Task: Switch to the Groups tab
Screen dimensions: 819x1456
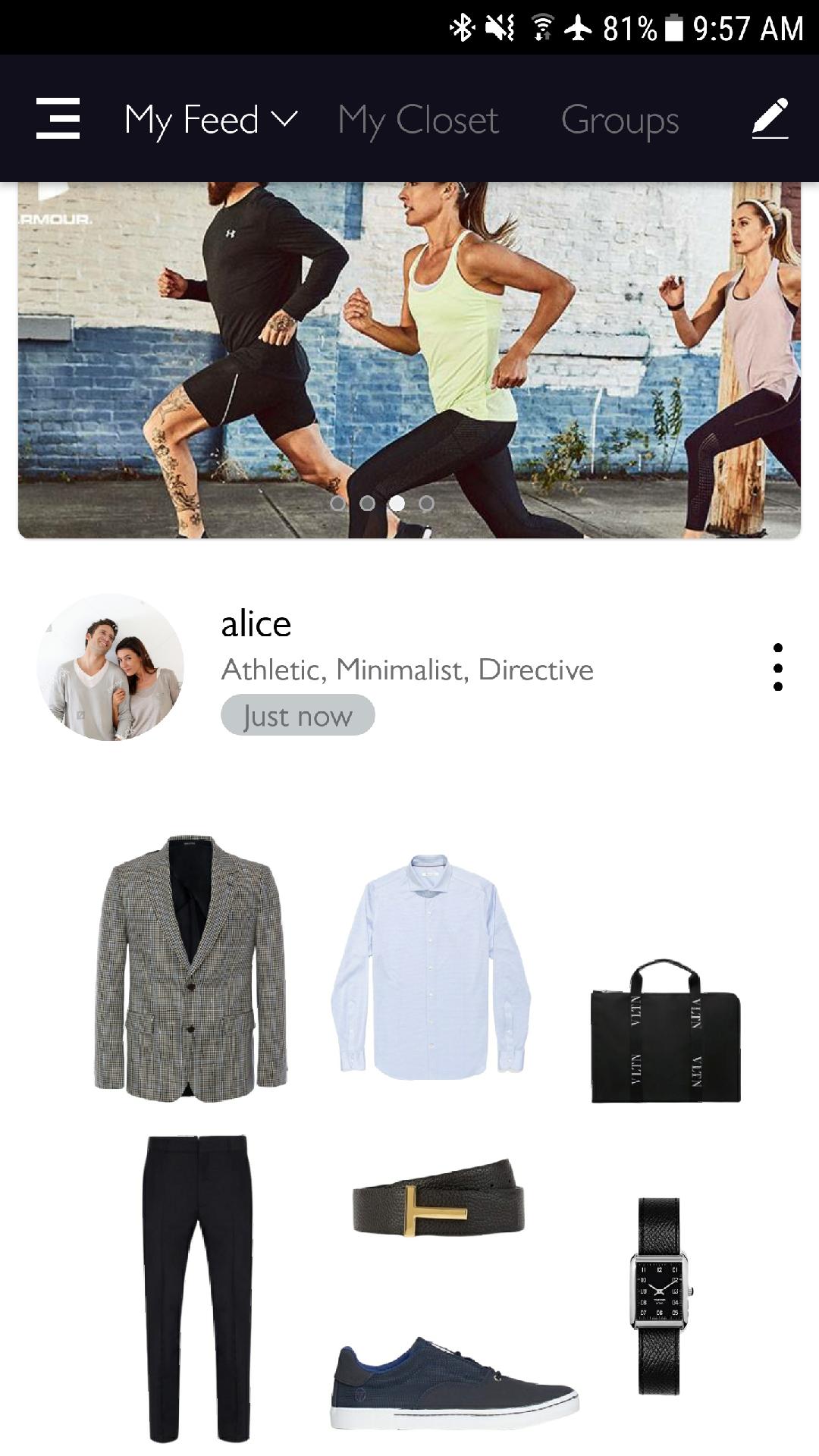Action: (x=620, y=120)
